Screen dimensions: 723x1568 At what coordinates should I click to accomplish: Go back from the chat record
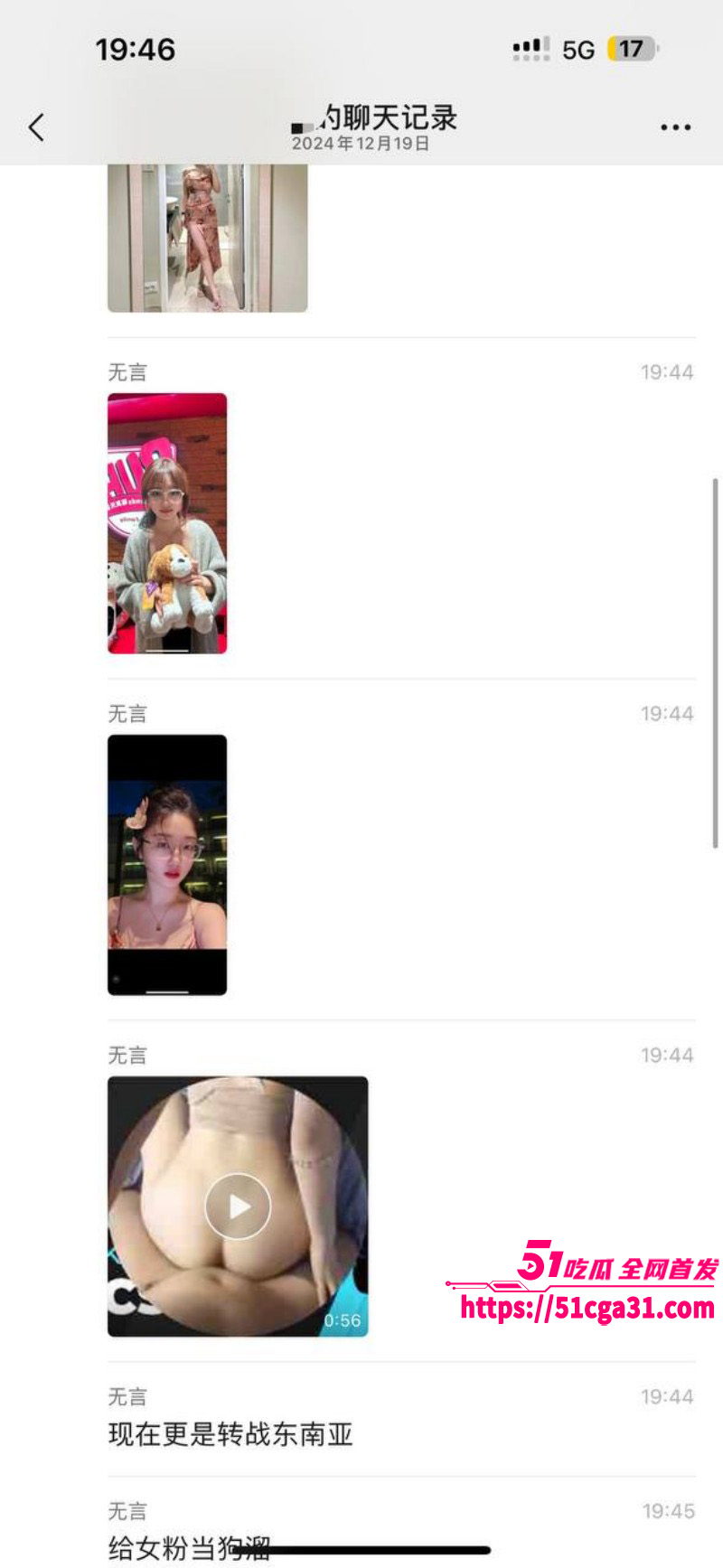click(x=36, y=127)
